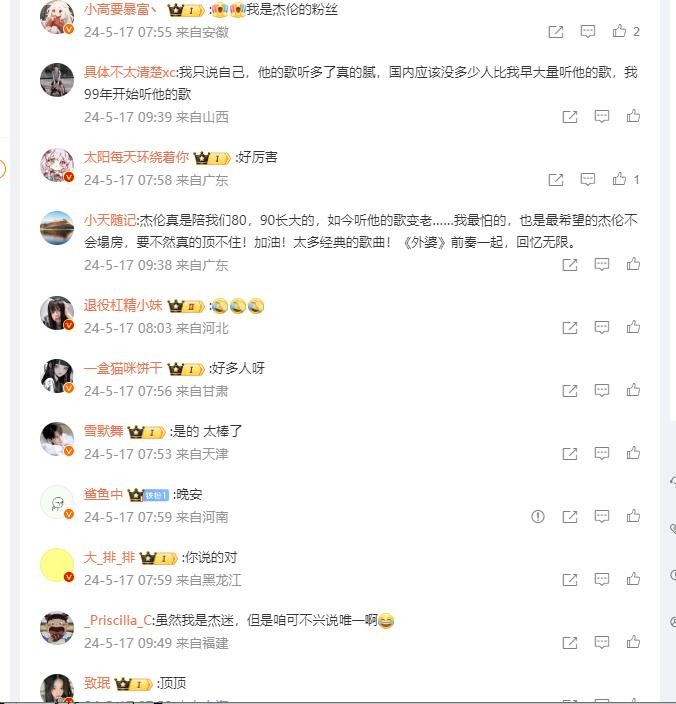Reply to 太阳每天环绕着你's comment
Viewport: 676px width, 704px height.
[589, 180]
